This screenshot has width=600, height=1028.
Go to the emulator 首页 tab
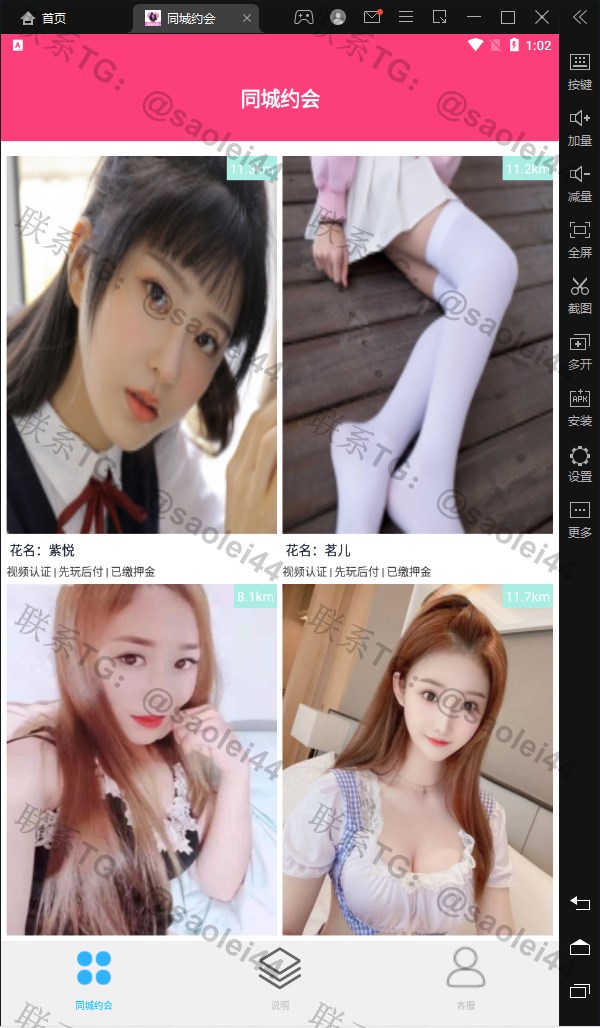(44, 18)
